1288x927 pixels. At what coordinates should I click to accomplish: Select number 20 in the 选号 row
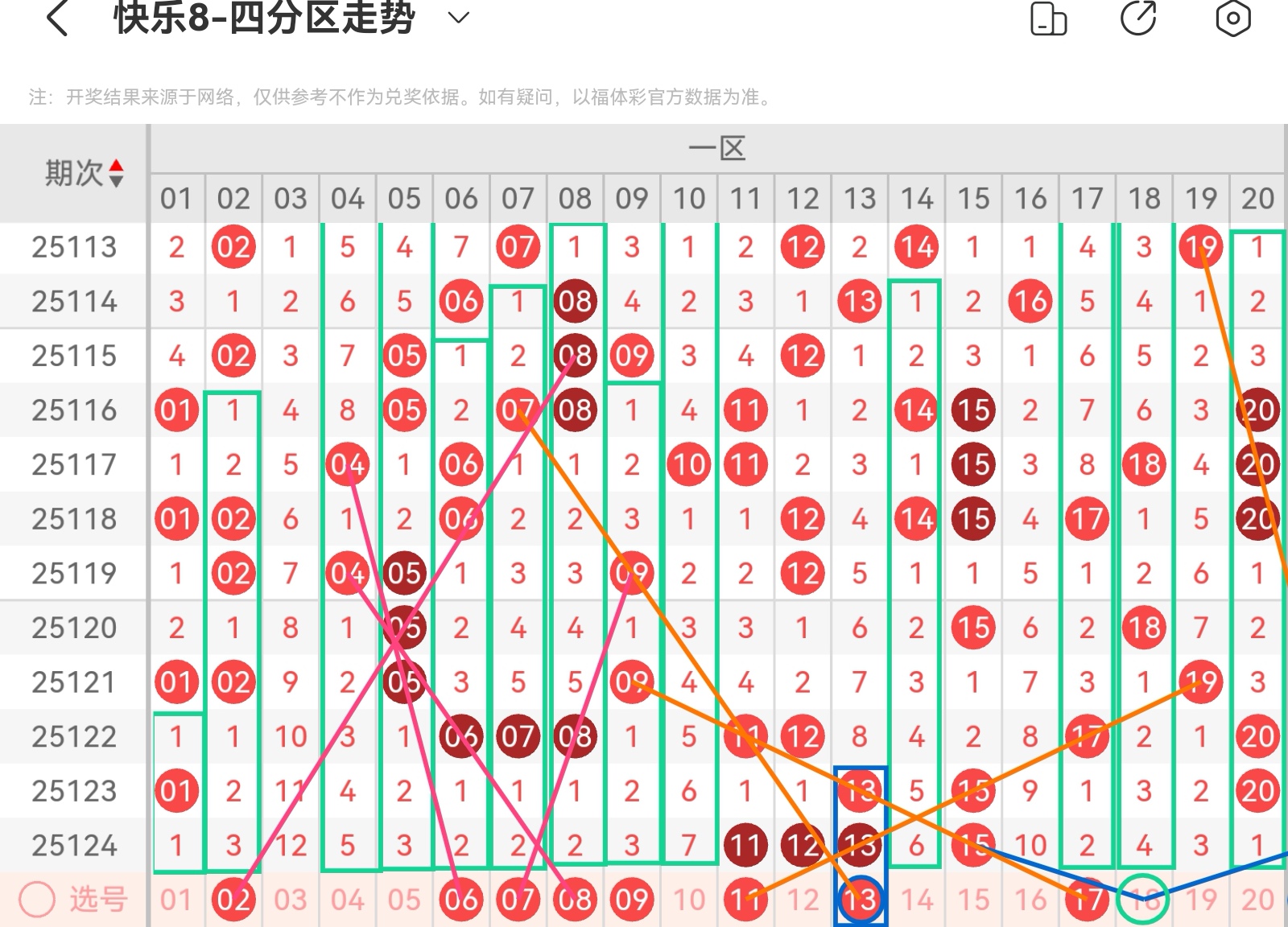[x=1257, y=900]
